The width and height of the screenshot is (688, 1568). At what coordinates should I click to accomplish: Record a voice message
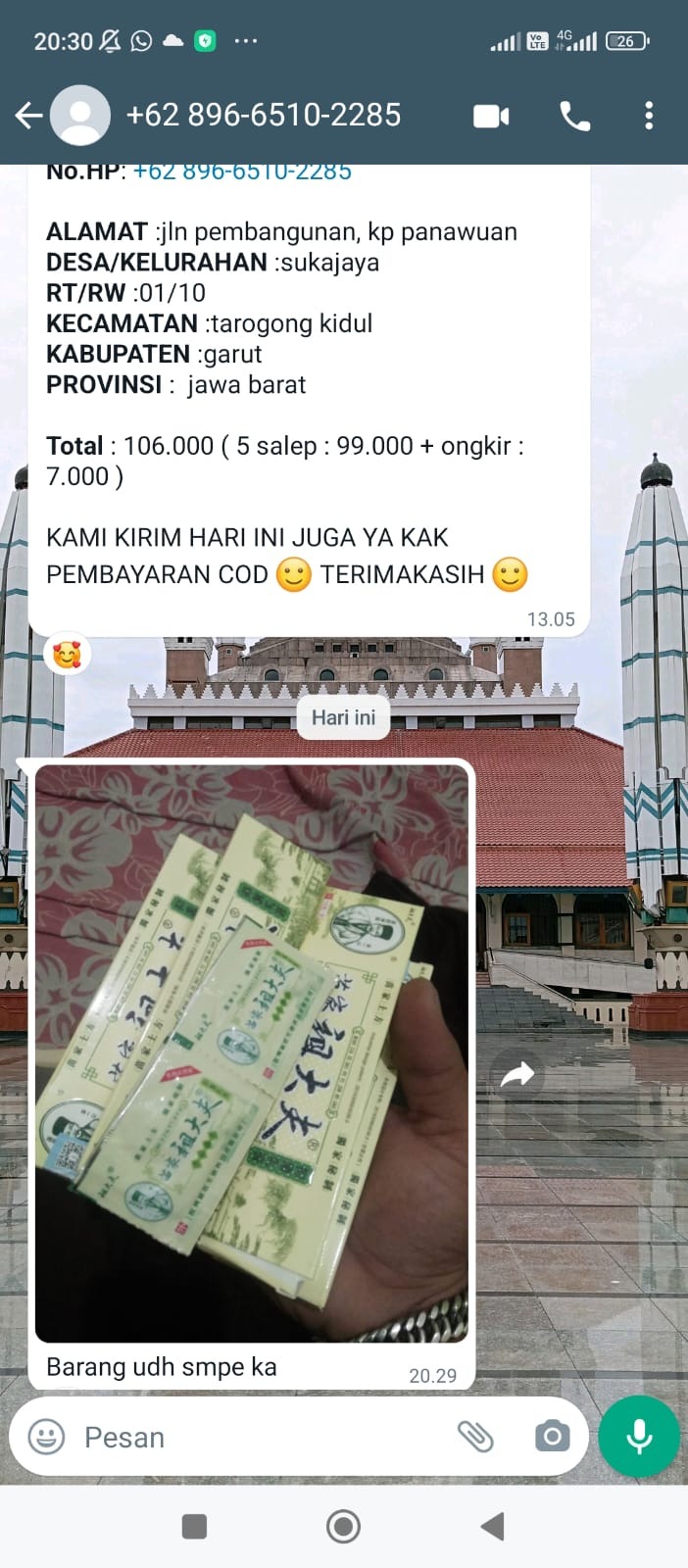point(639,1437)
